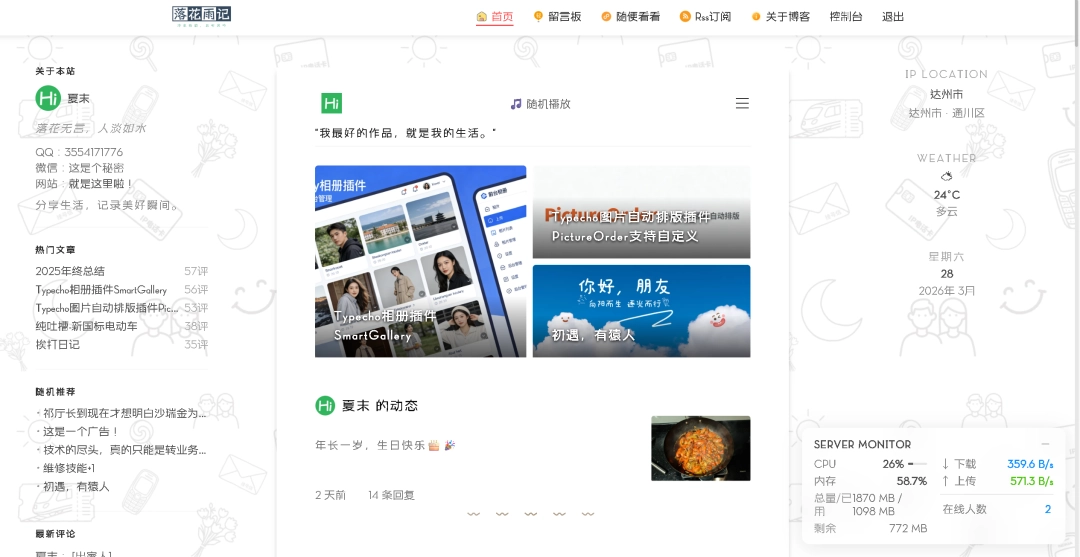
Task: Go to 关于博客 page
Action: [786, 17]
